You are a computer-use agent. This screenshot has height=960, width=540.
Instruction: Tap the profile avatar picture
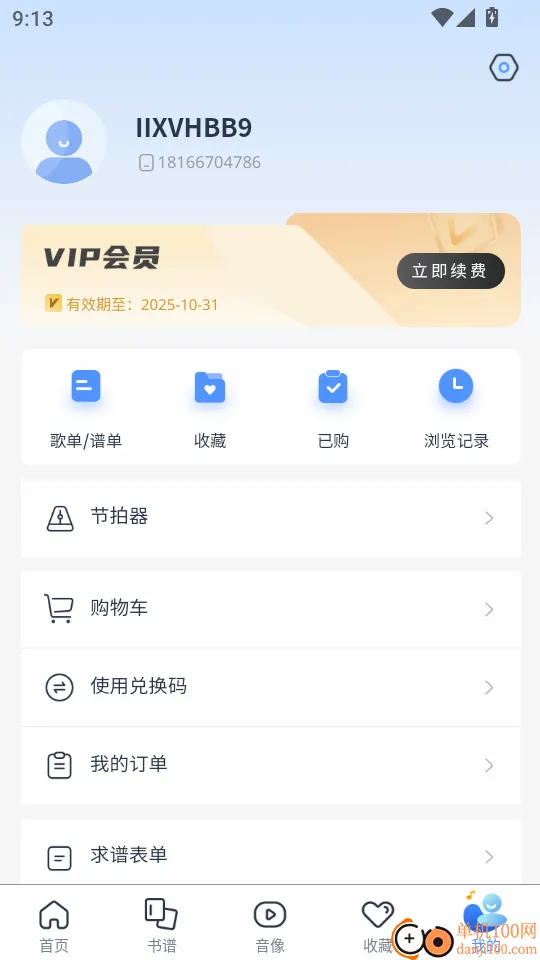64,142
